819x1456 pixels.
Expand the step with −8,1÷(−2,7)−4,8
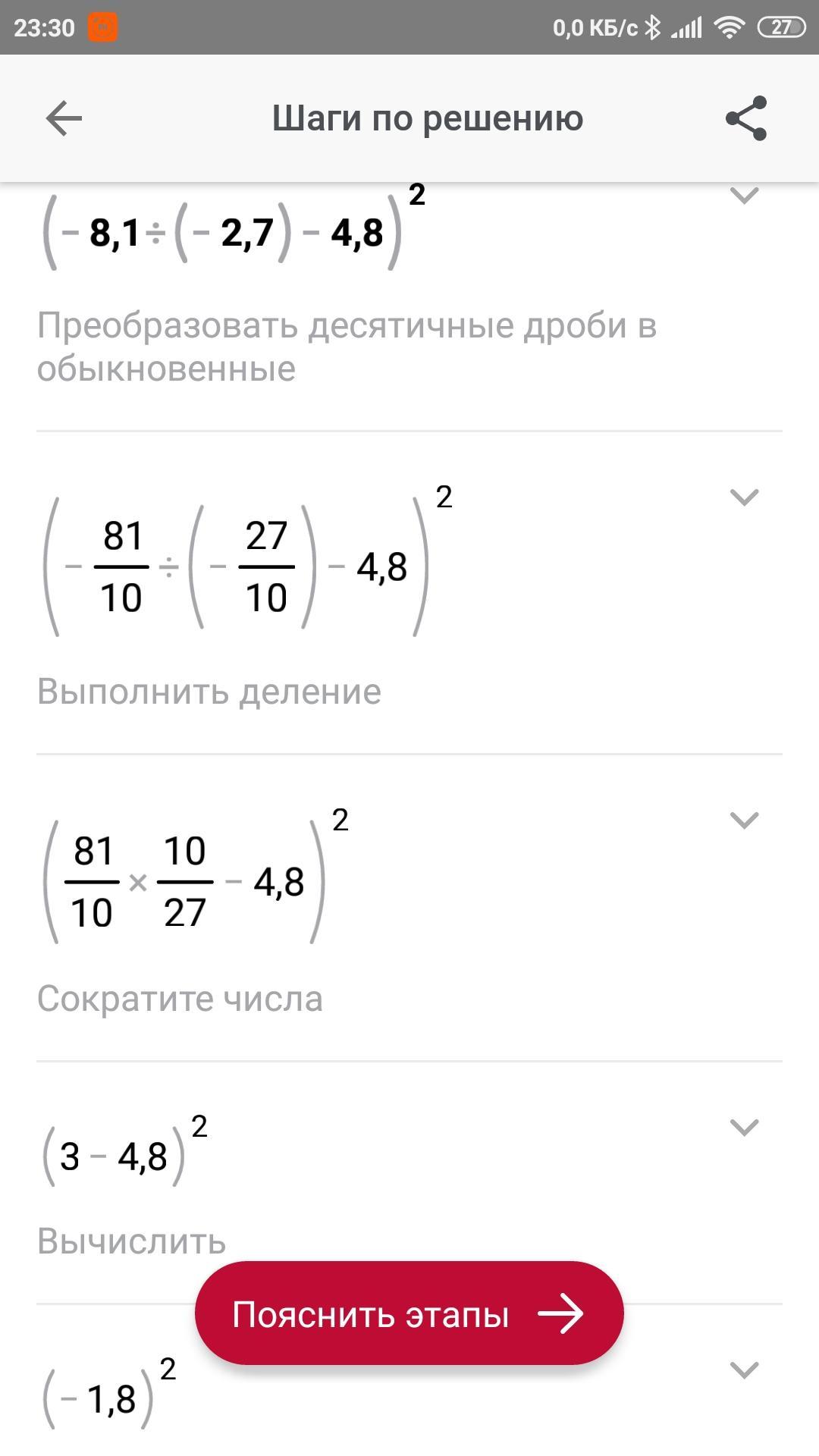pyautogui.click(x=744, y=196)
